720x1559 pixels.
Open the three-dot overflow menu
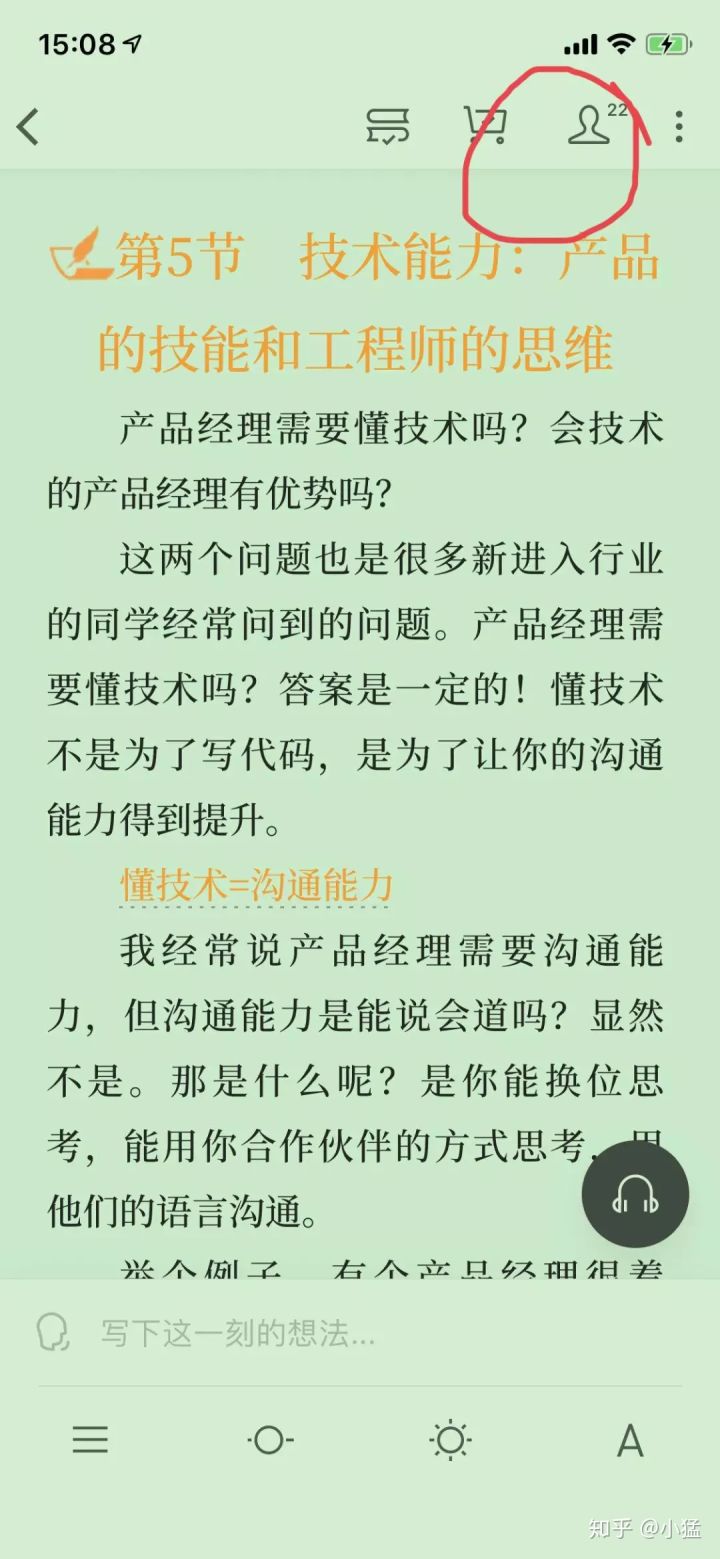pyautogui.click(x=679, y=127)
